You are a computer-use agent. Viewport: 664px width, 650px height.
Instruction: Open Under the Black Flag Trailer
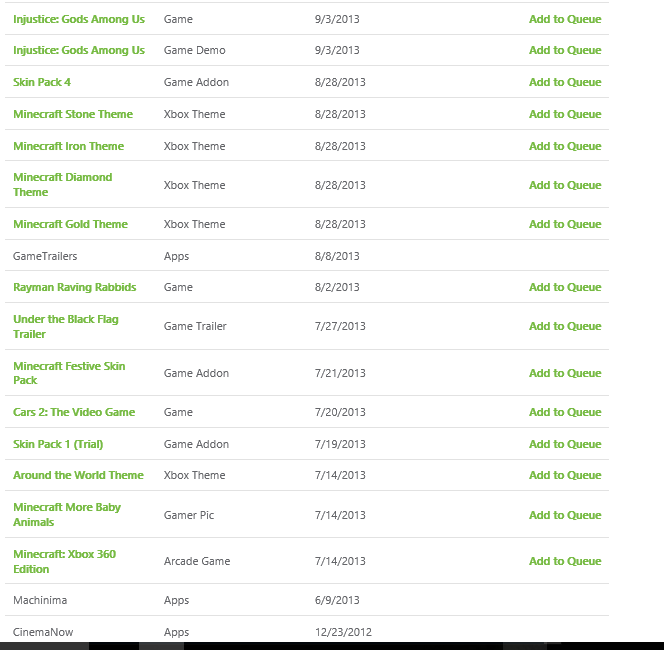coord(65,326)
